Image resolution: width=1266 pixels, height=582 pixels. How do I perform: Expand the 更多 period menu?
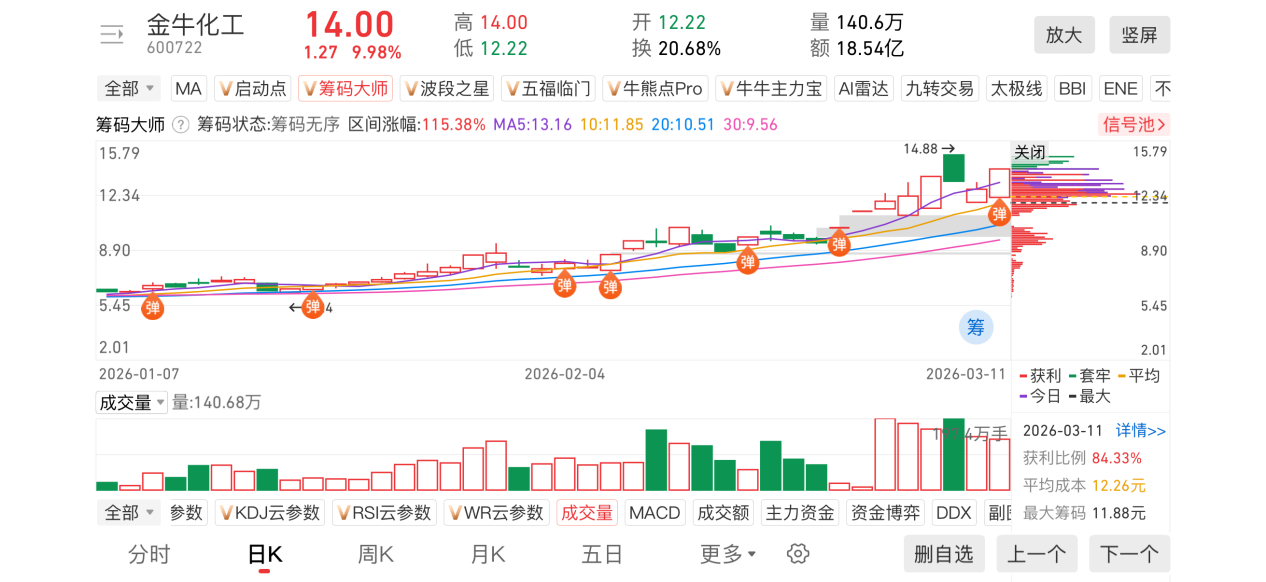728,554
